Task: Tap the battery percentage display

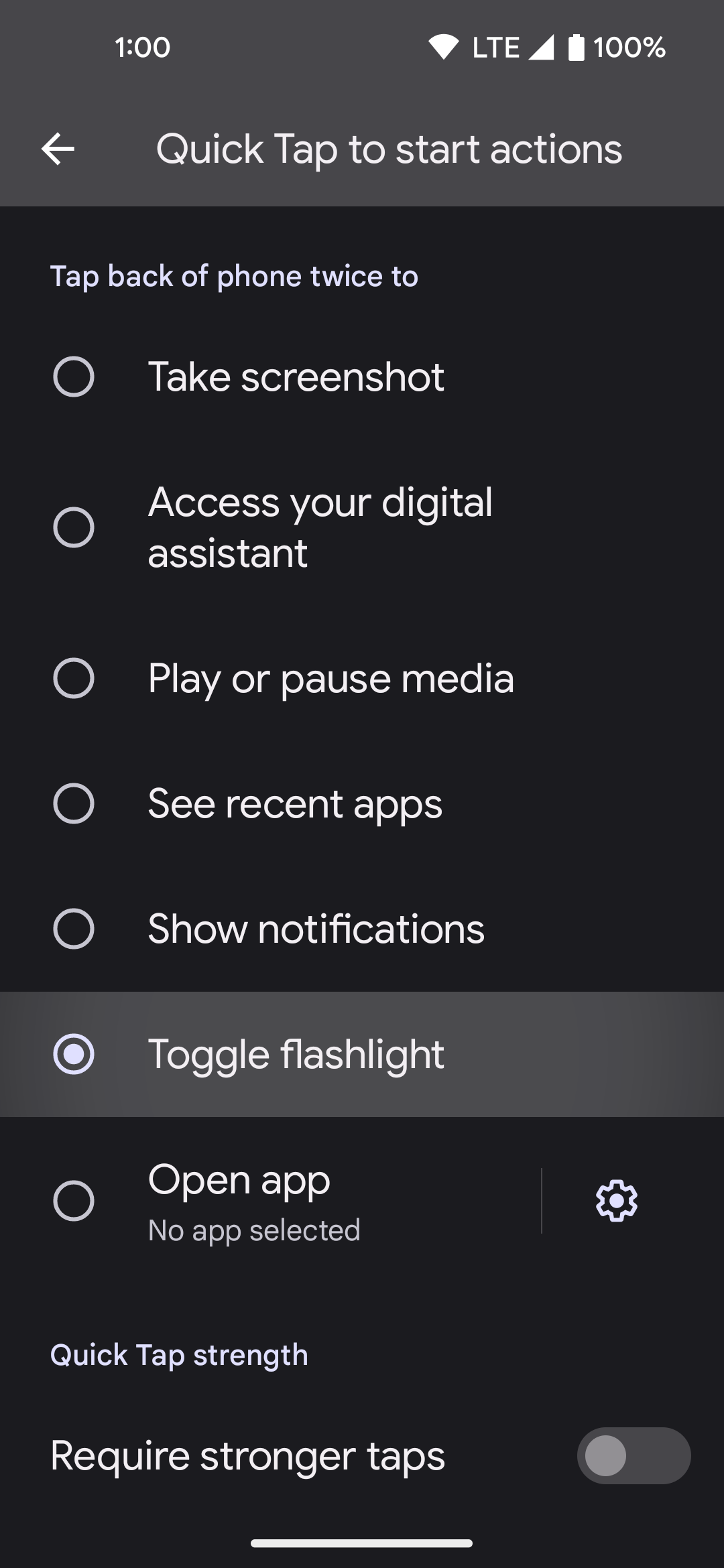Action: 629,47
